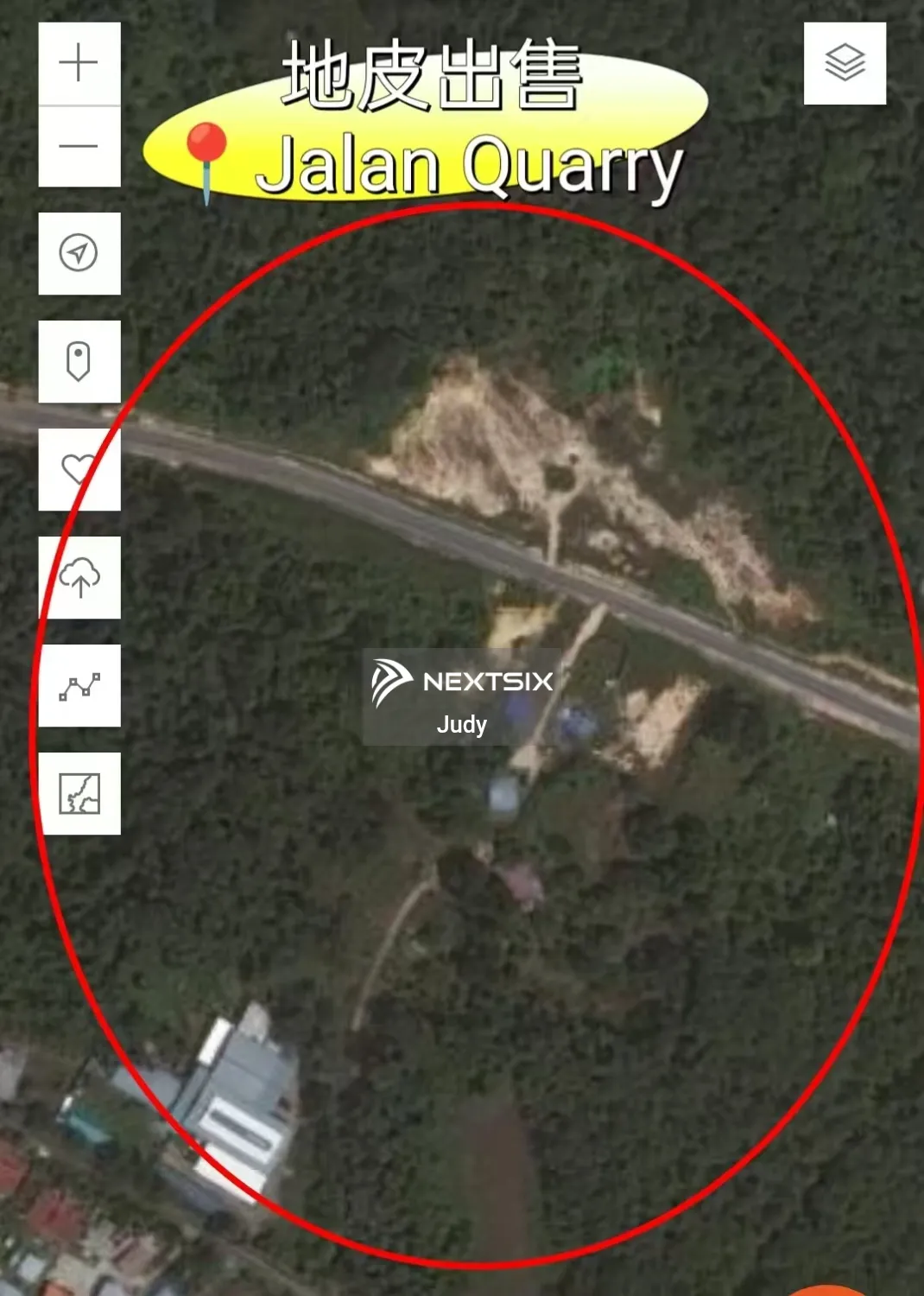The width and height of the screenshot is (924, 1296).
Task: Click the Jalan Quarry label
Action: pyautogui.click(x=471, y=164)
